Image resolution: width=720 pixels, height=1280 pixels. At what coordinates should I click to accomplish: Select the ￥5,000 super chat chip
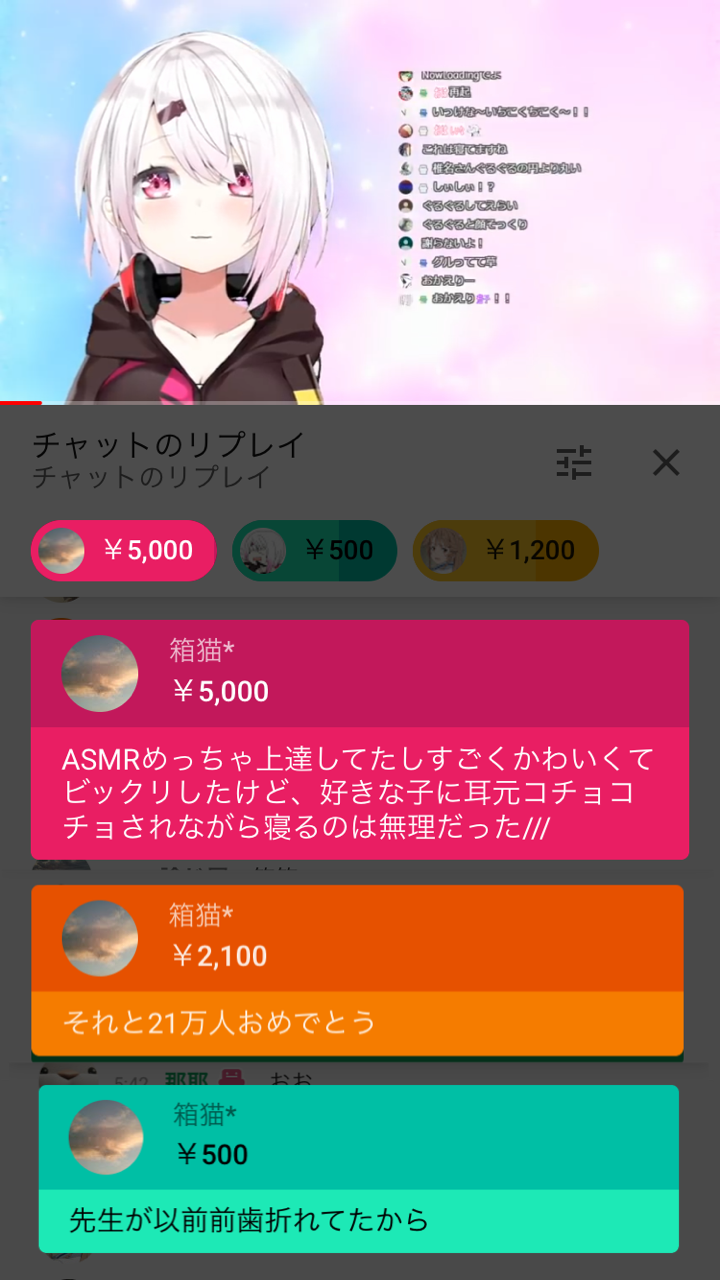[124, 550]
